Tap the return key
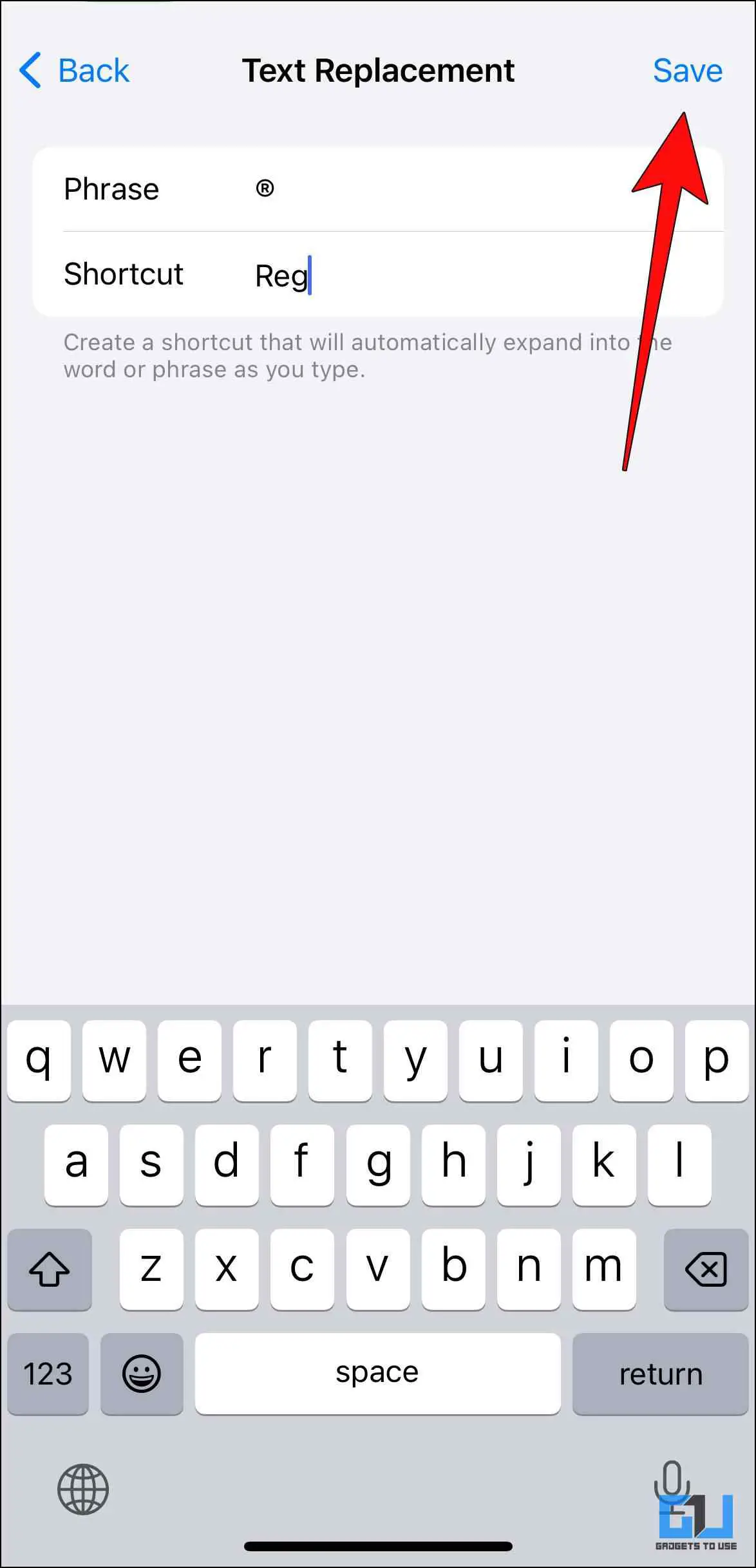The image size is (756, 1568). (660, 1374)
